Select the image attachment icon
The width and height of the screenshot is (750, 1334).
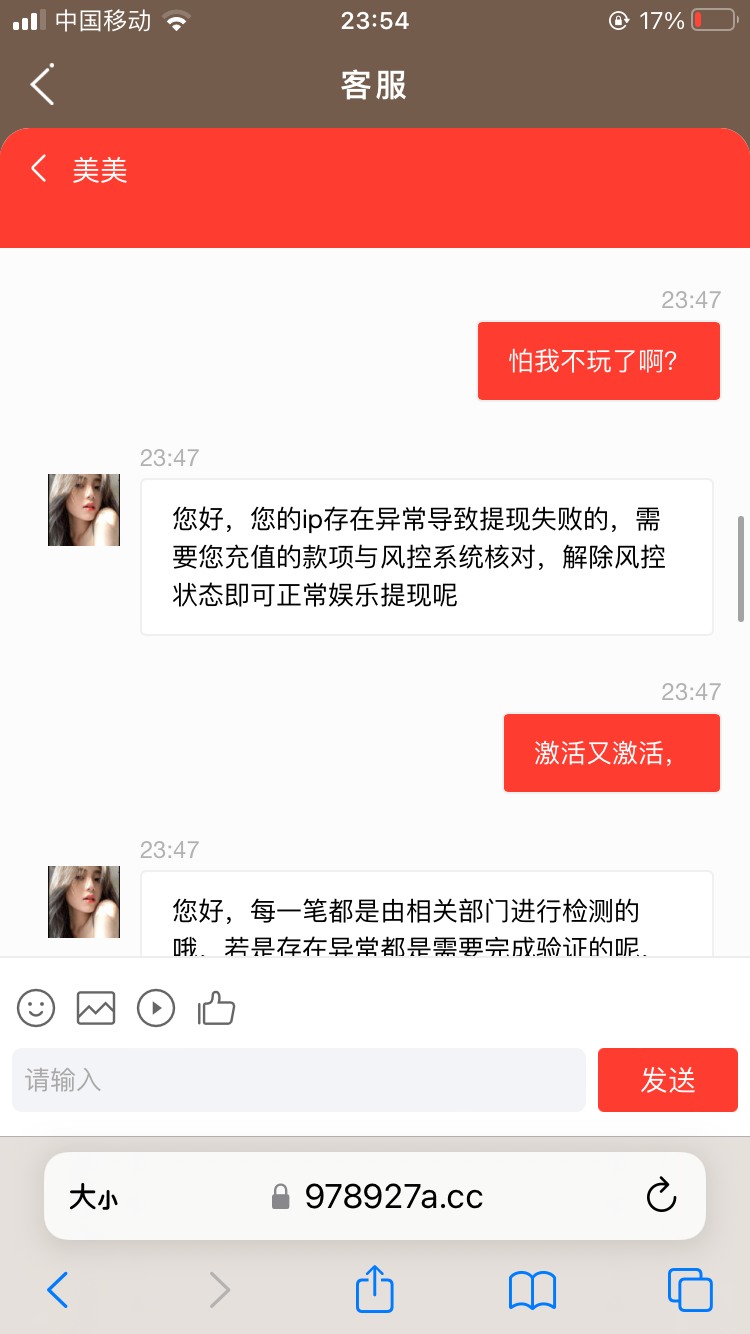[x=96, y=1008]
